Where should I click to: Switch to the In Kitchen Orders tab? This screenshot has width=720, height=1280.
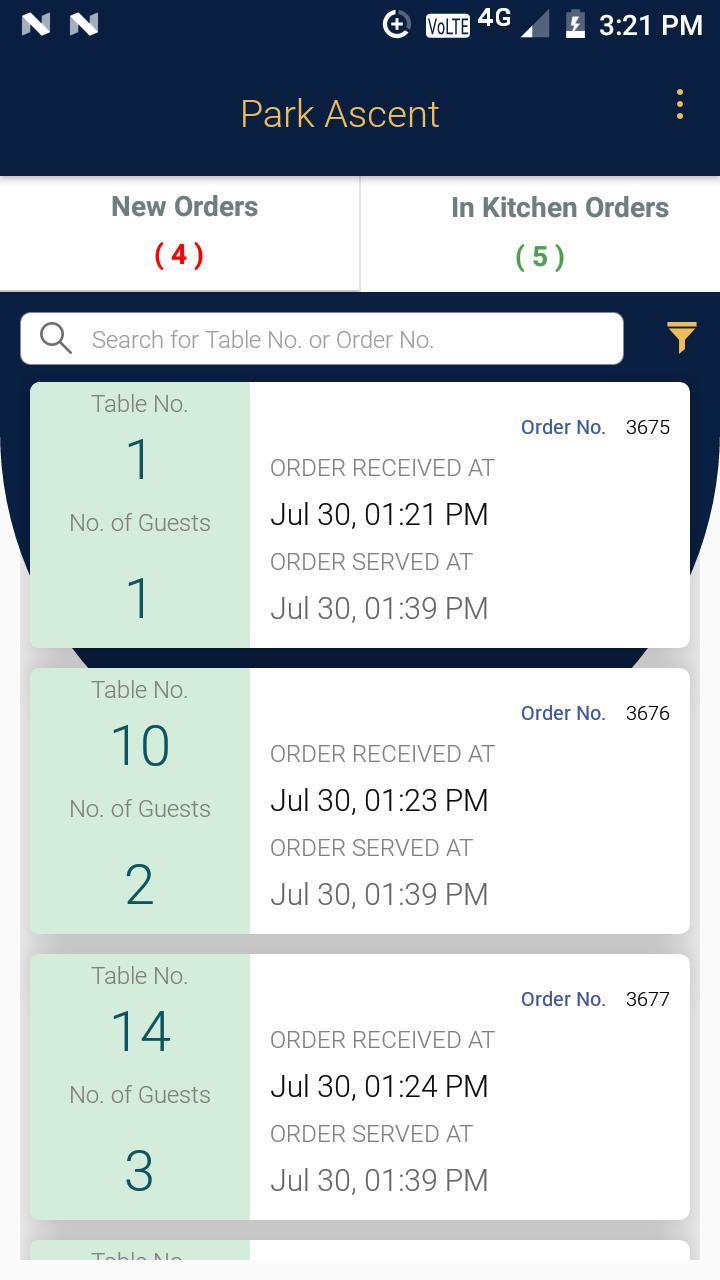(540, 233)
